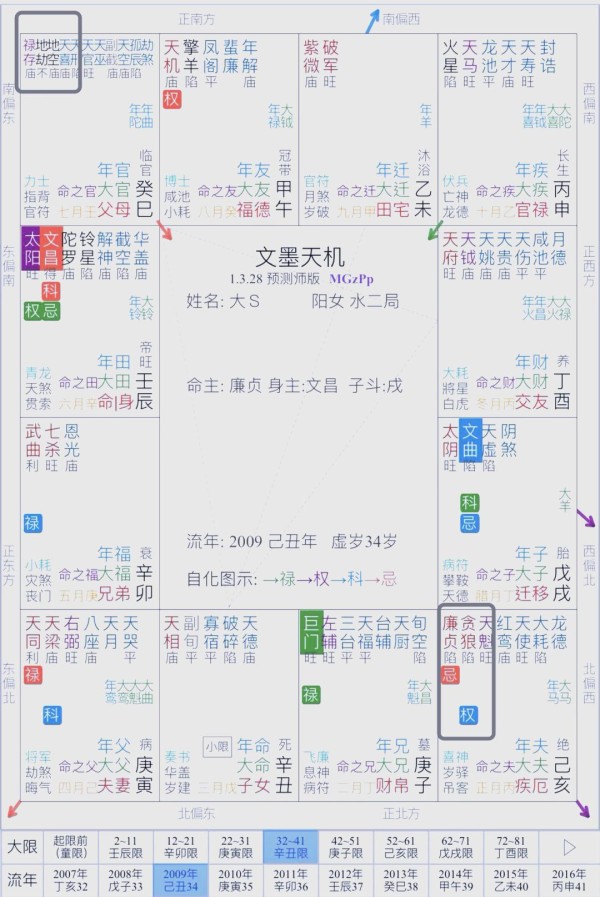Switch to flow year 2010 庚寅35

236,880
